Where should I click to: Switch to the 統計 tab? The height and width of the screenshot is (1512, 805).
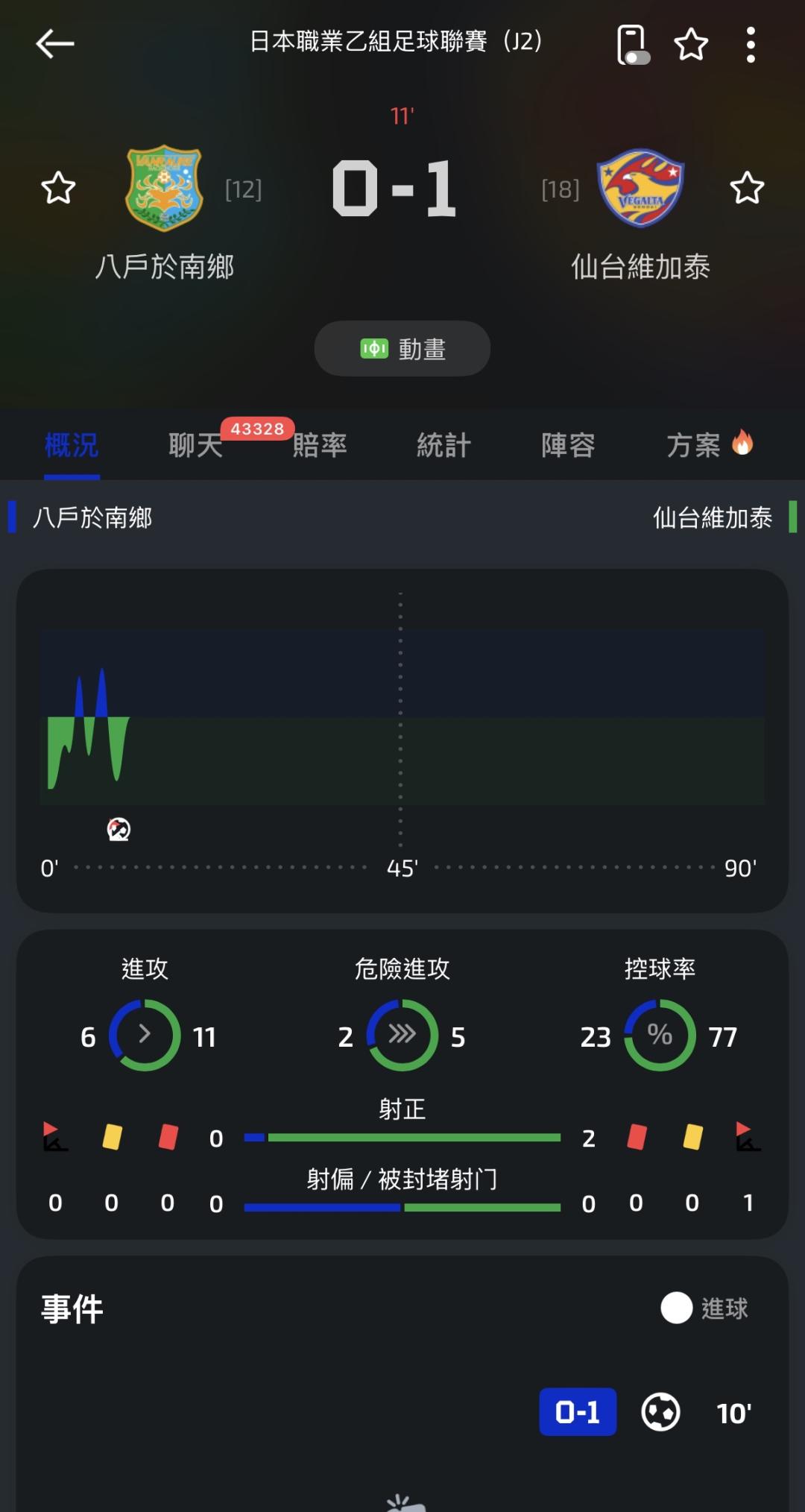[x=443, y=445]
